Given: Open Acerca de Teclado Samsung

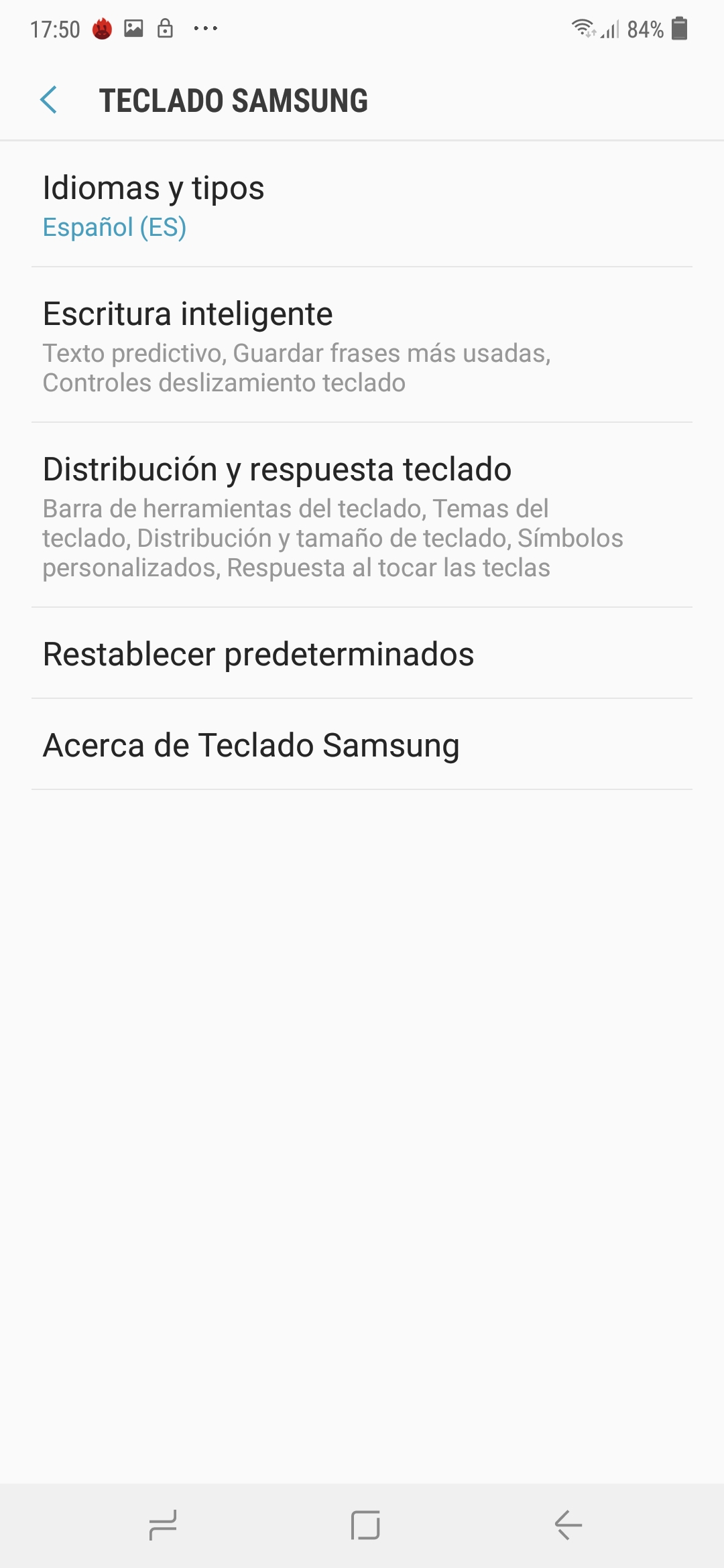Looking at the screenshot, I should tap(362, 744).
